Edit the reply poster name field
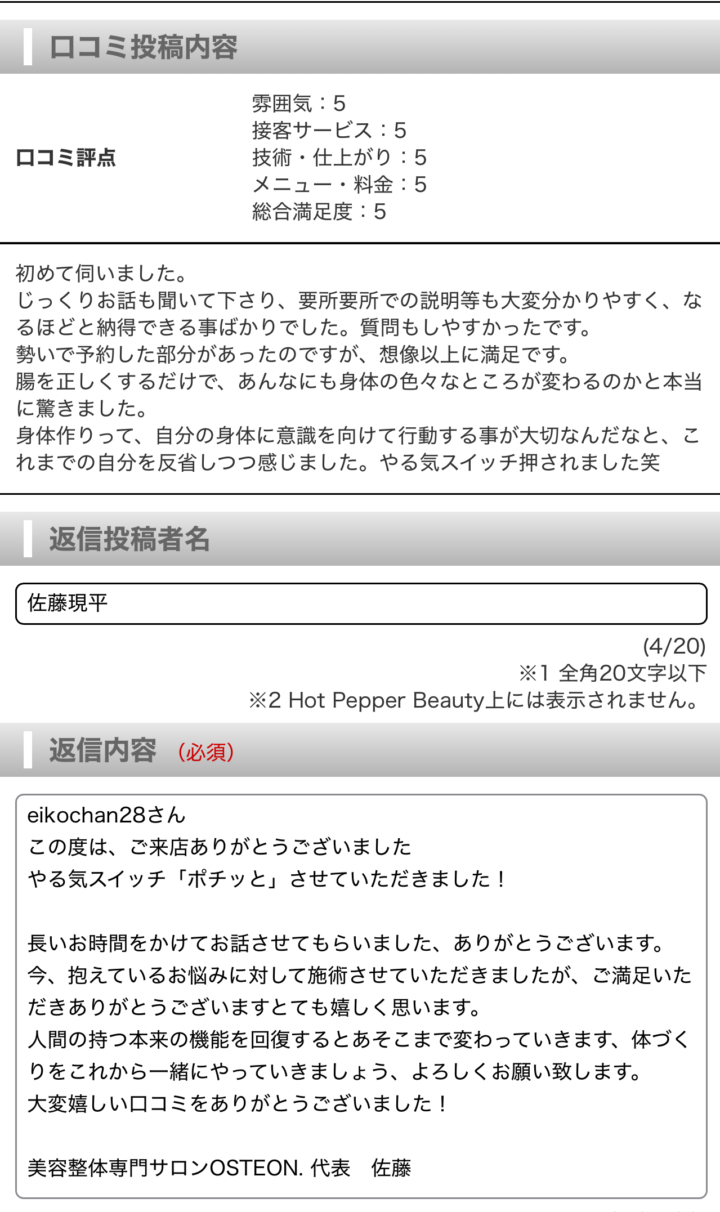 coord(360,603)
